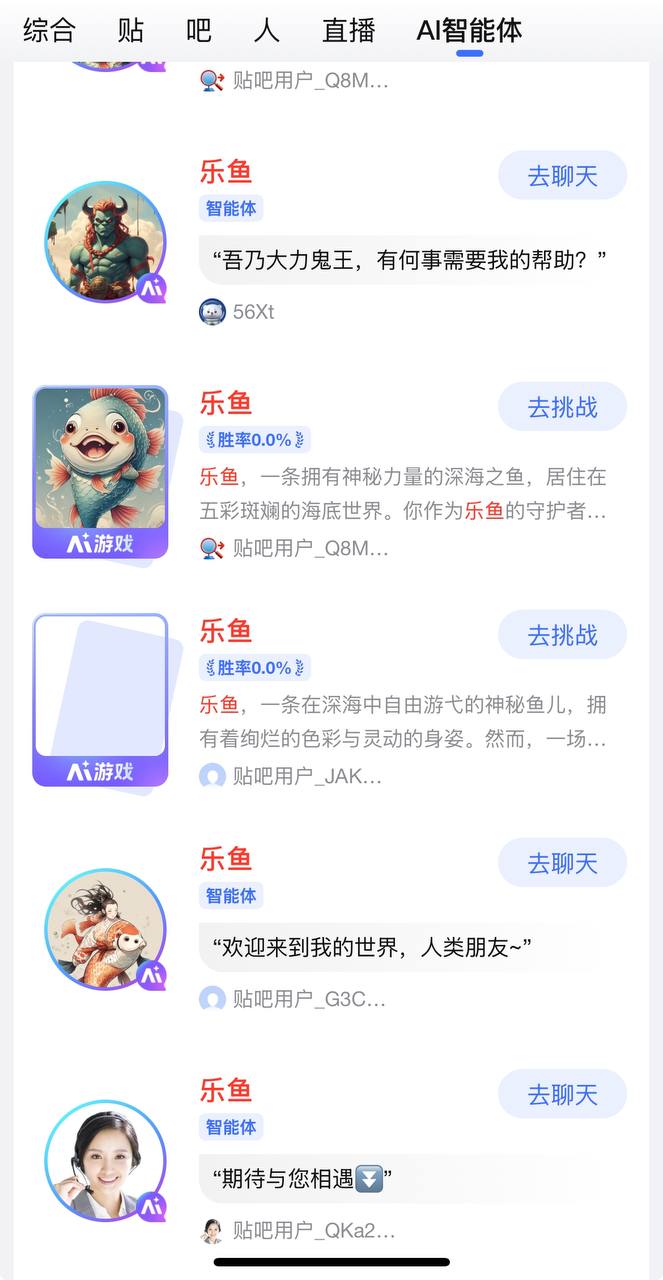Select the AI智能体 tab
Screen dimensions: 663x1280
click(469, 30)
